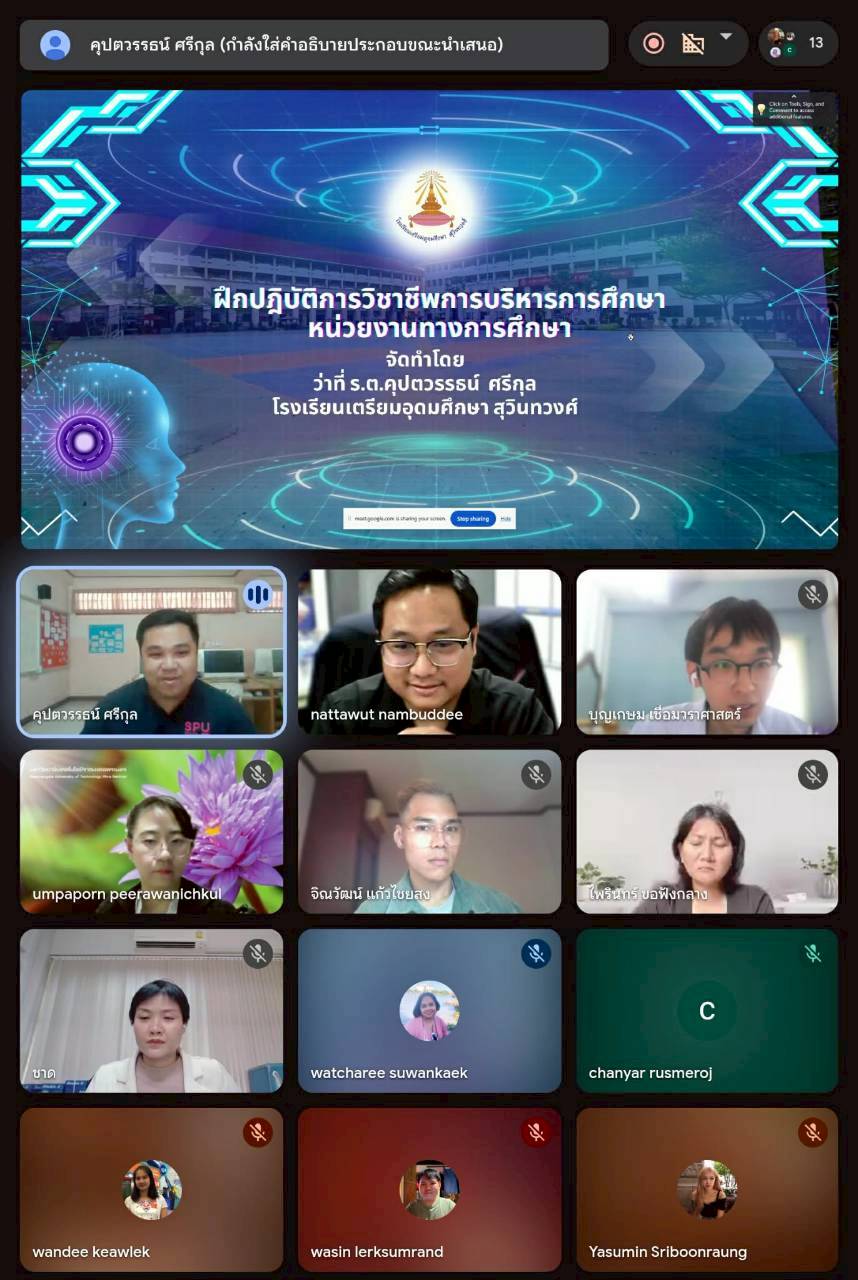Expand the dropdown arrow beside the recording icon
The image size is (858, 1280).
[726, 37]
